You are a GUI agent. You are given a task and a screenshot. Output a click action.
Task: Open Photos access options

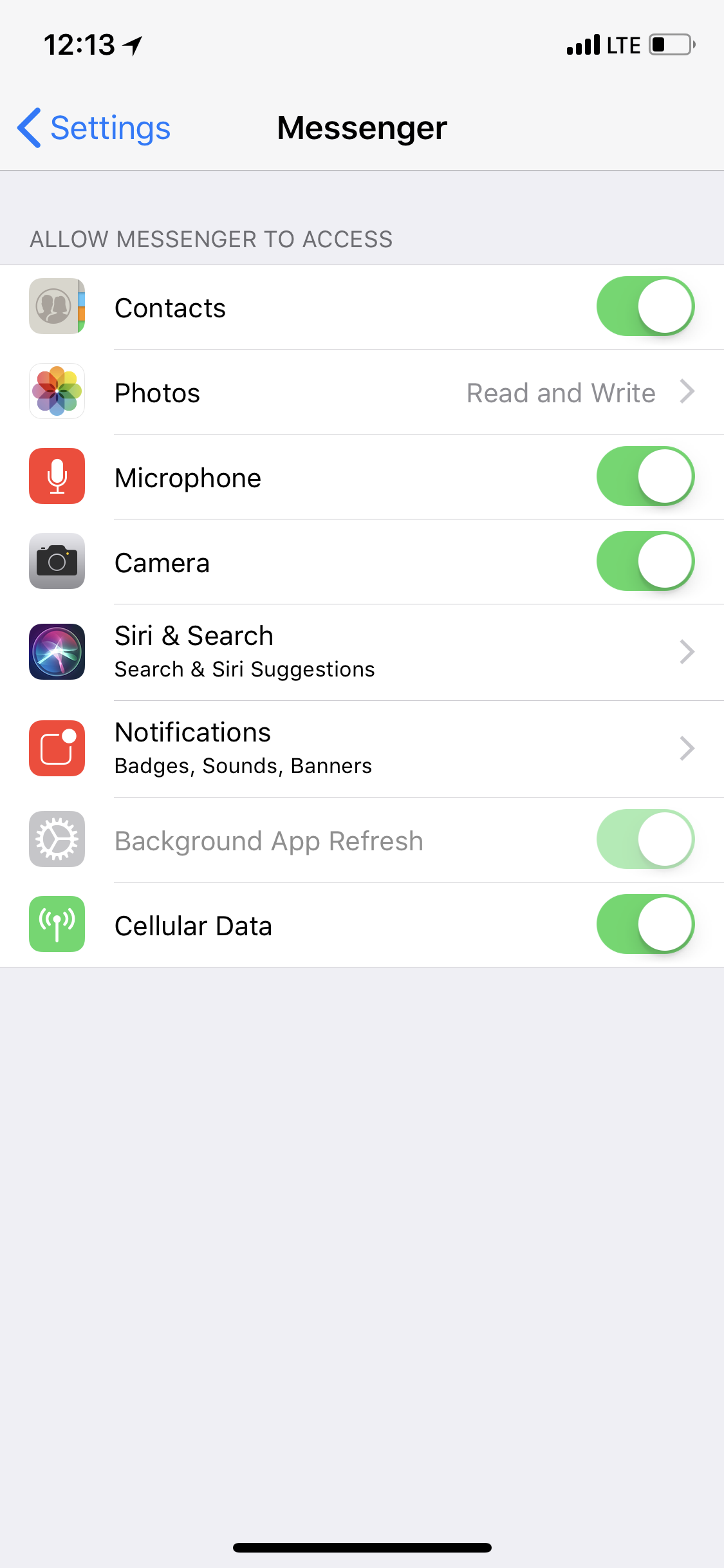tap(362, 392)
